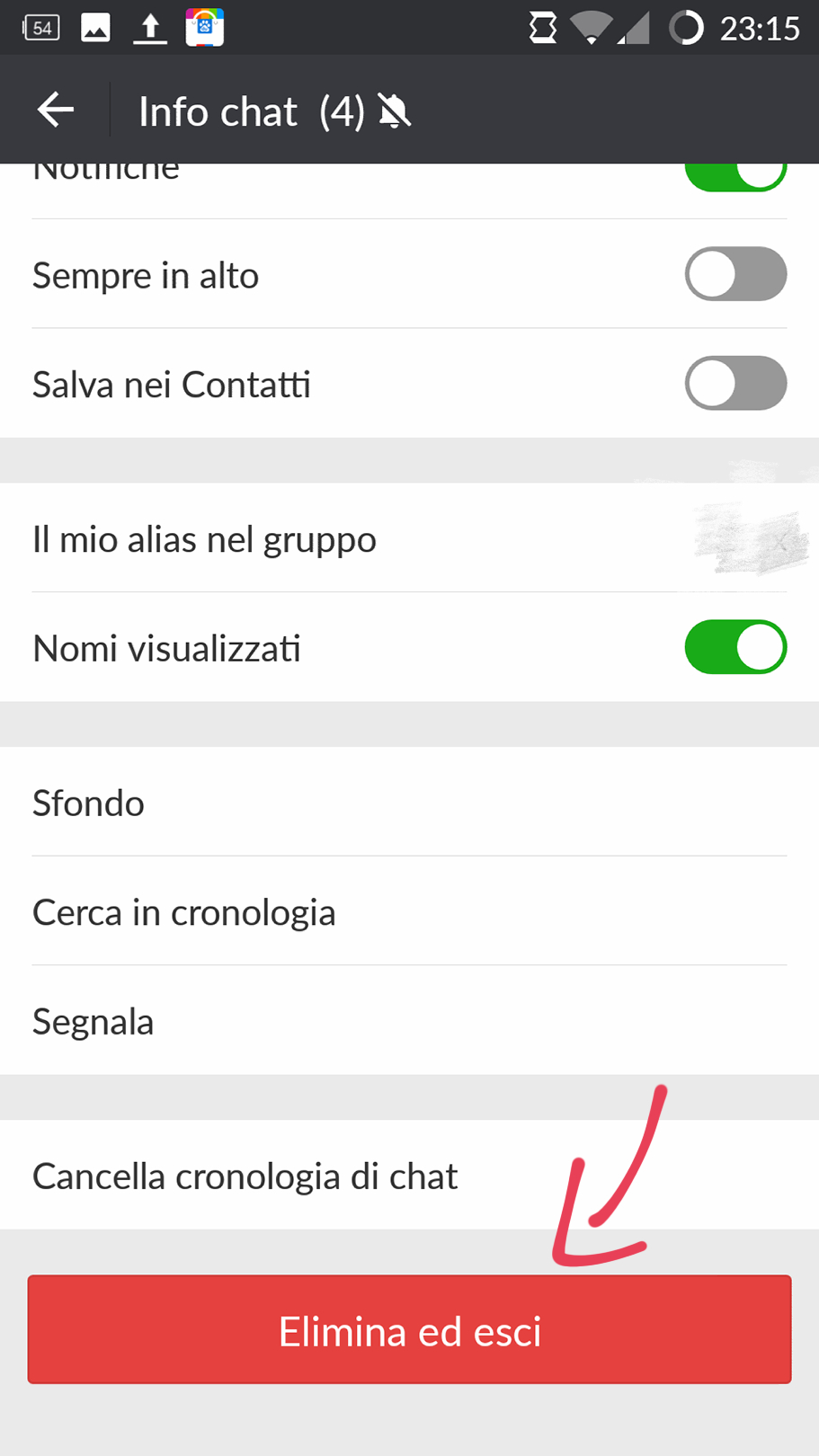
Task: Enable Sempre in alto
Action: pos(735,274)
